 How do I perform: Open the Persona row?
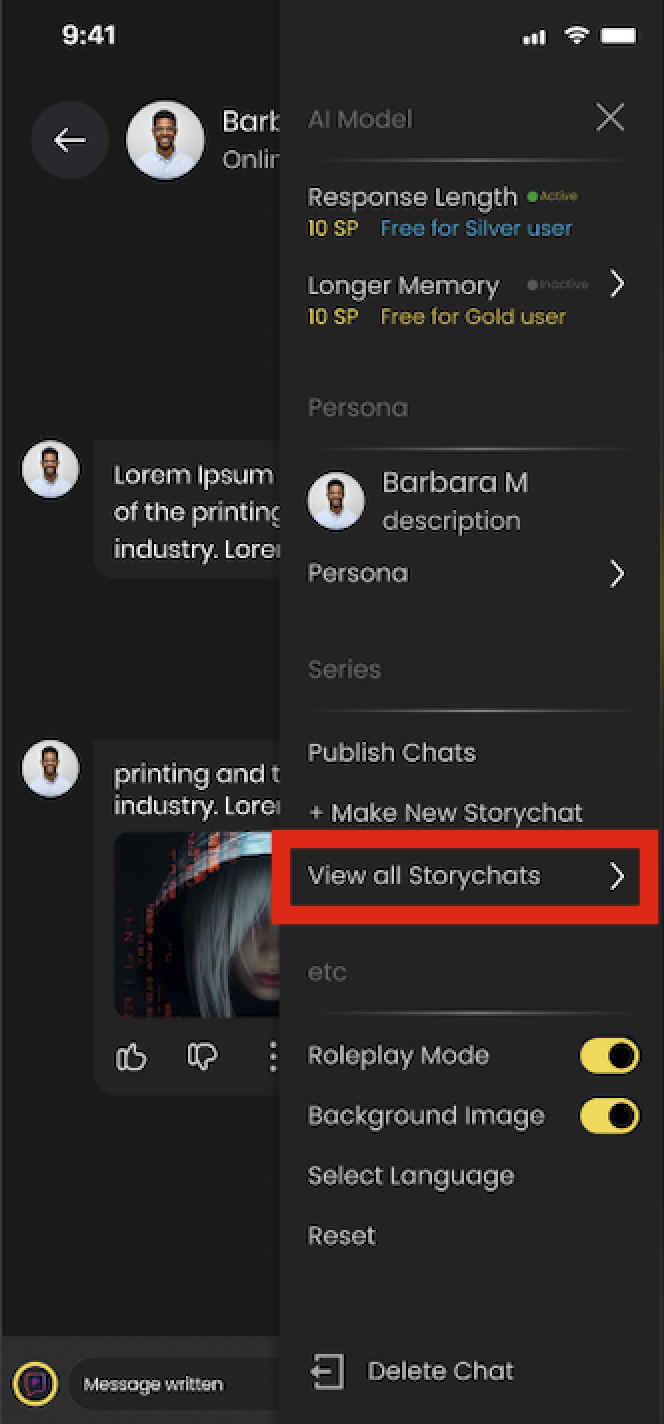(466, 573)
